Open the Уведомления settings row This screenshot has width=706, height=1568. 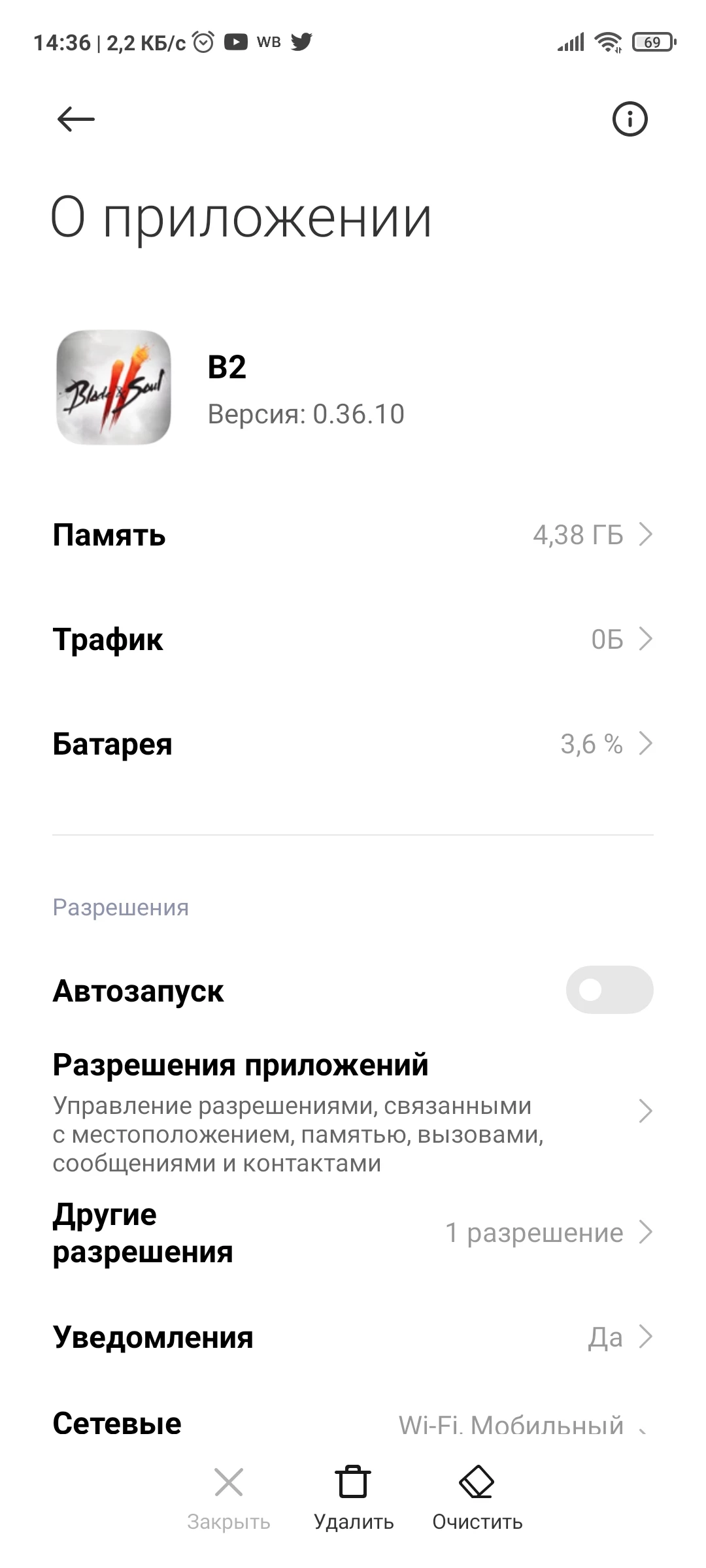[353, 1337]
